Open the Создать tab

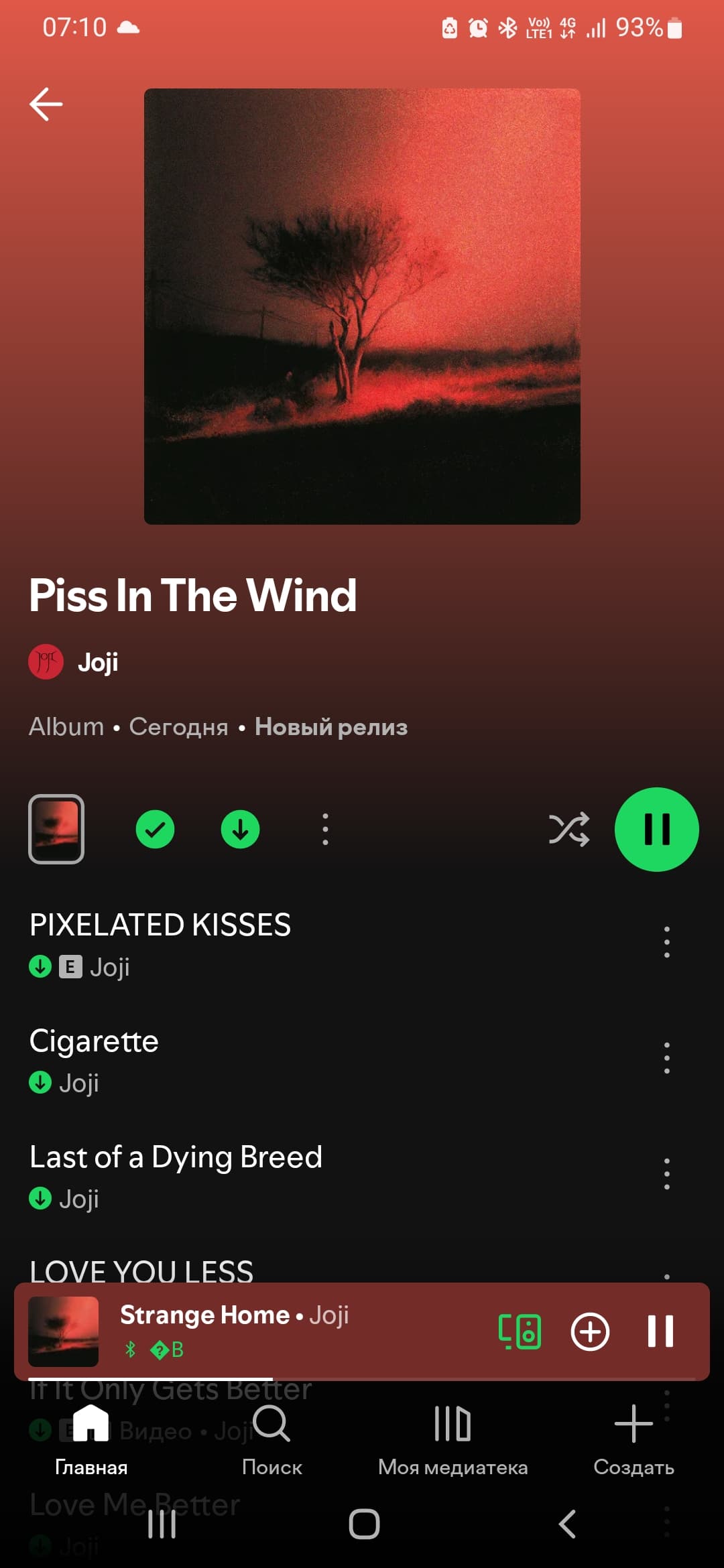click(633, 1437)
